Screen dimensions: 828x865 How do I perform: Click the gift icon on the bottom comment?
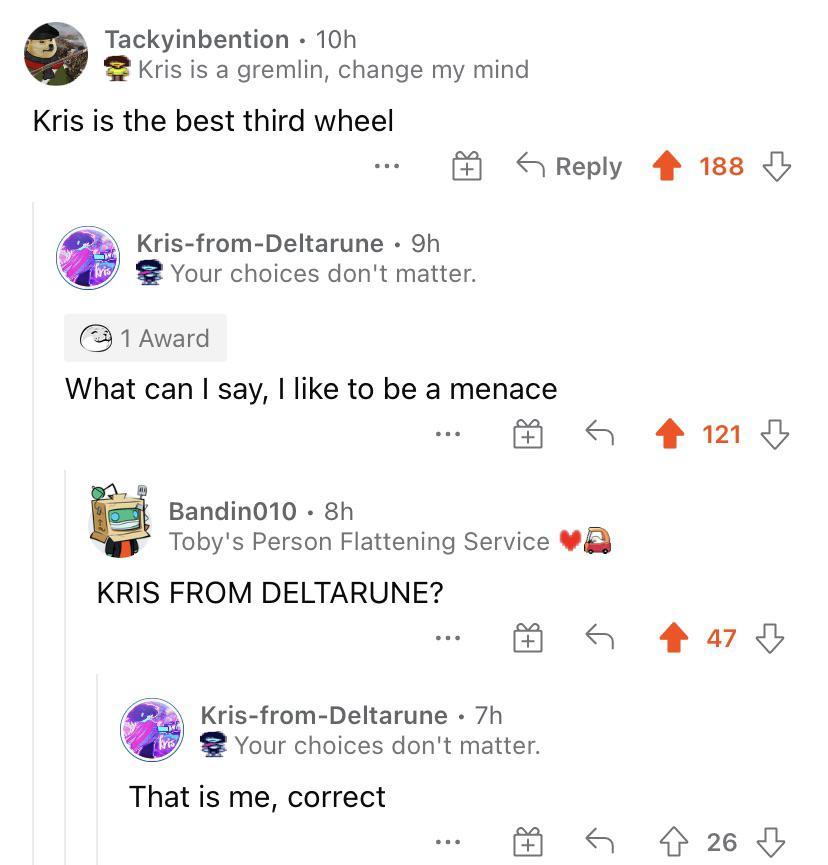coord(528,843)
